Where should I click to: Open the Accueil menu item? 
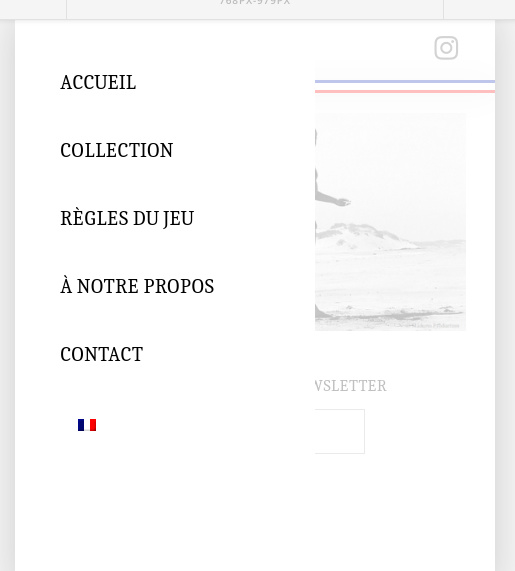click(98, 82)
